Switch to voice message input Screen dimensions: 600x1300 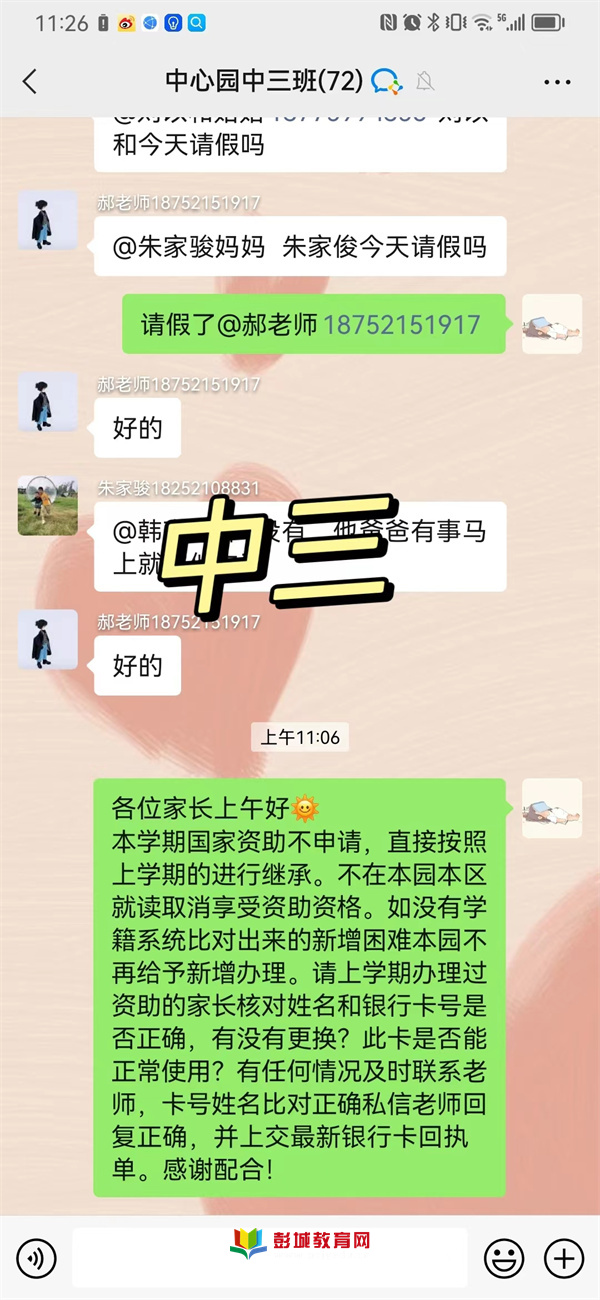tap(36, 1257)
